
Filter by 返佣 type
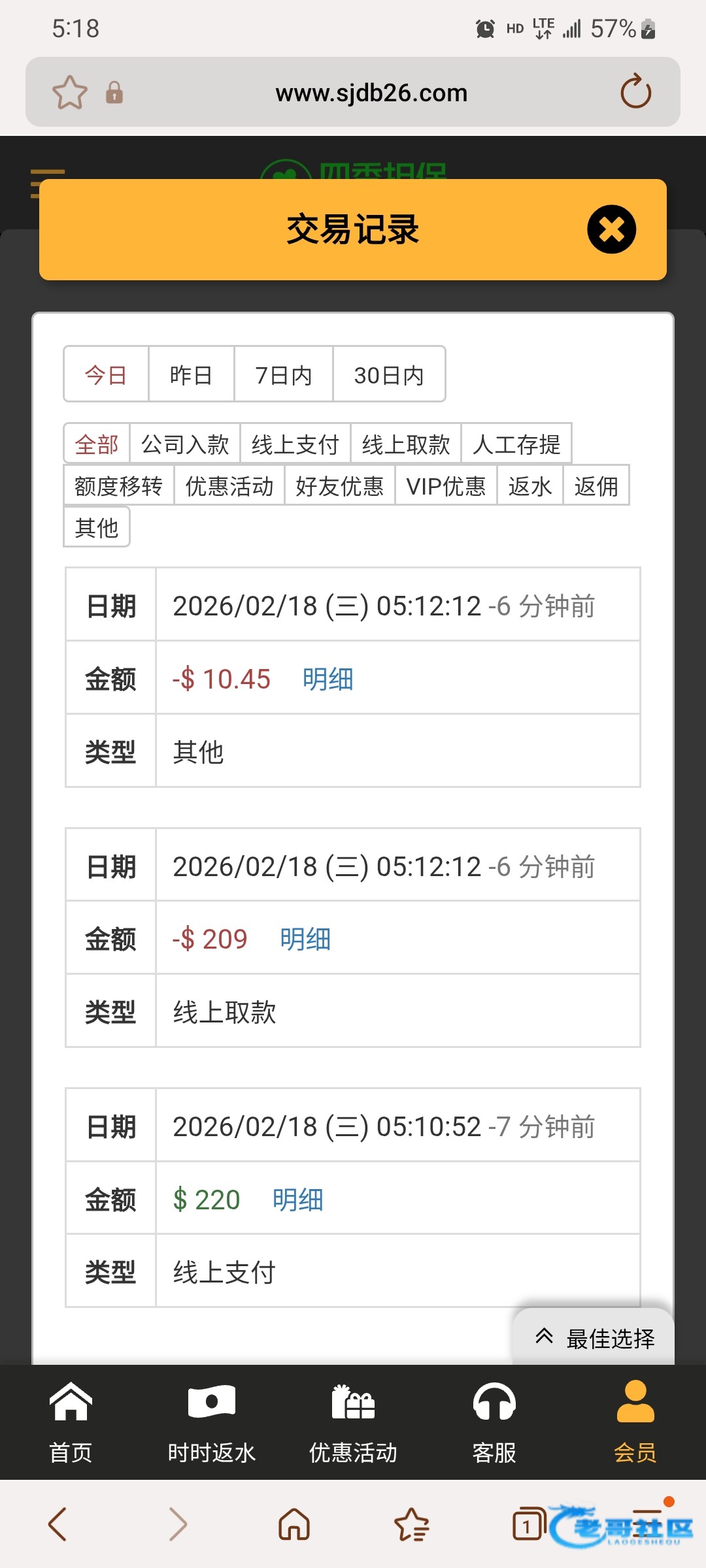click(x=596, y=485)
